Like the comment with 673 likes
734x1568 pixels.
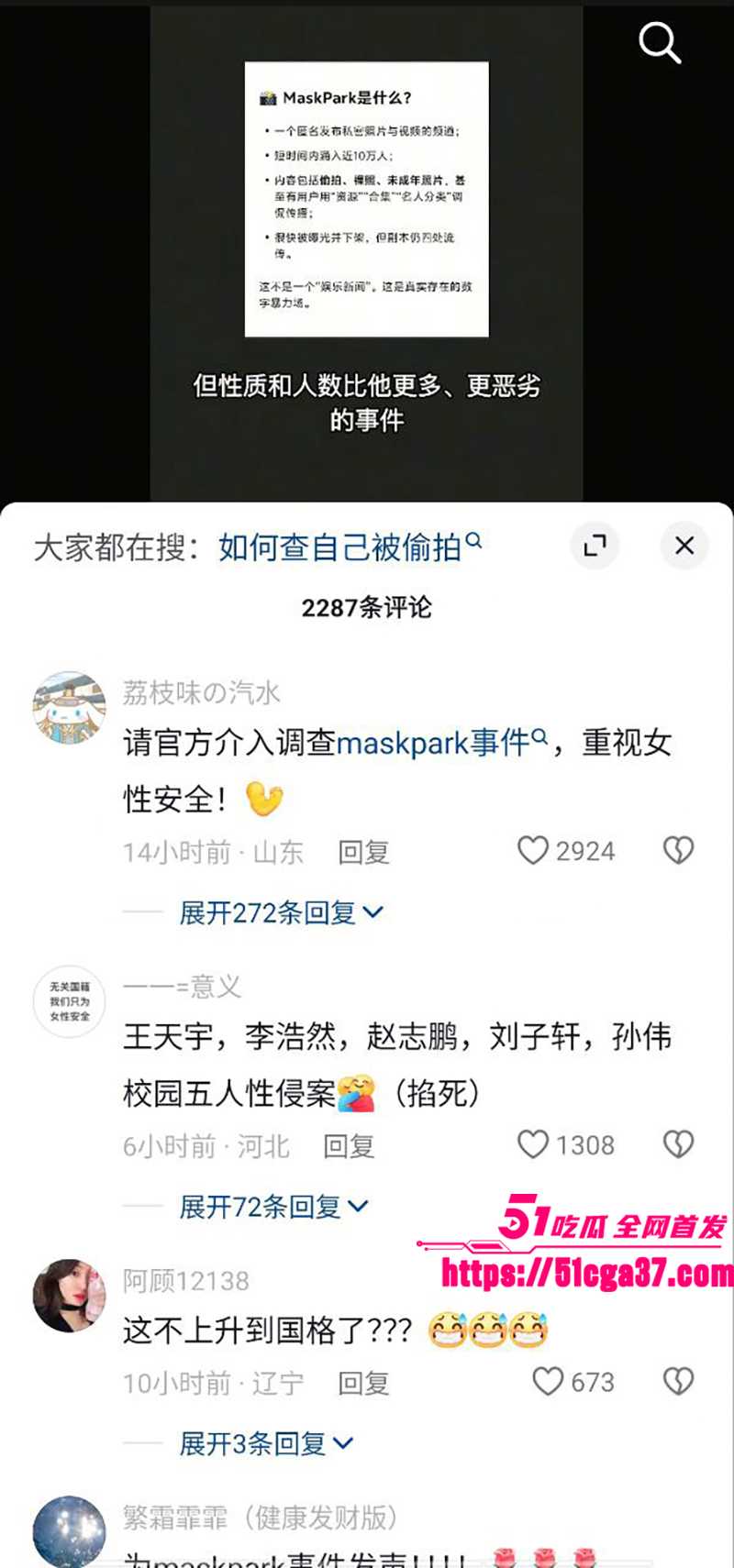pyautogui.click(x=548, y=1381)
